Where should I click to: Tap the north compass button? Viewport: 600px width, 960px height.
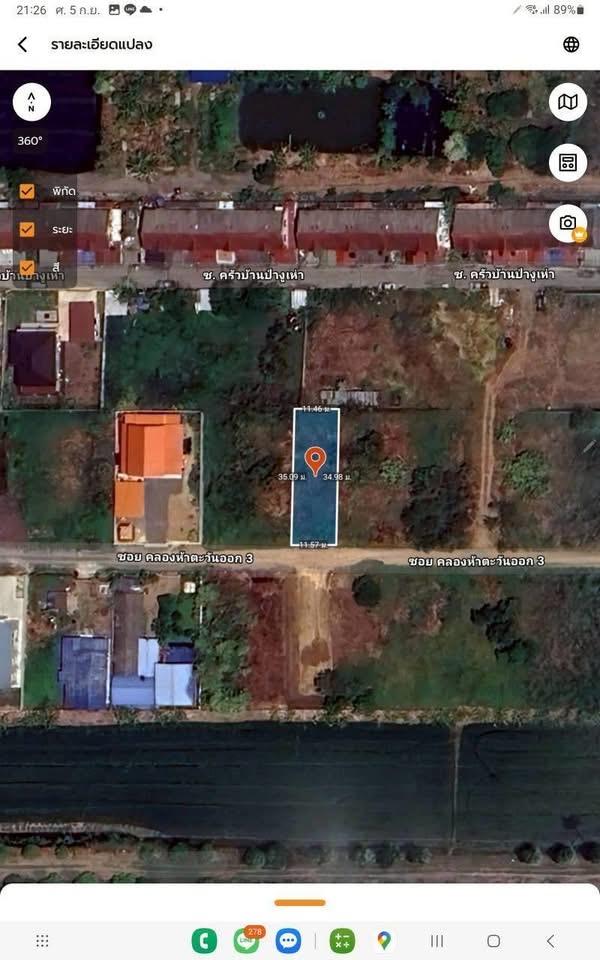coord(32,102)
